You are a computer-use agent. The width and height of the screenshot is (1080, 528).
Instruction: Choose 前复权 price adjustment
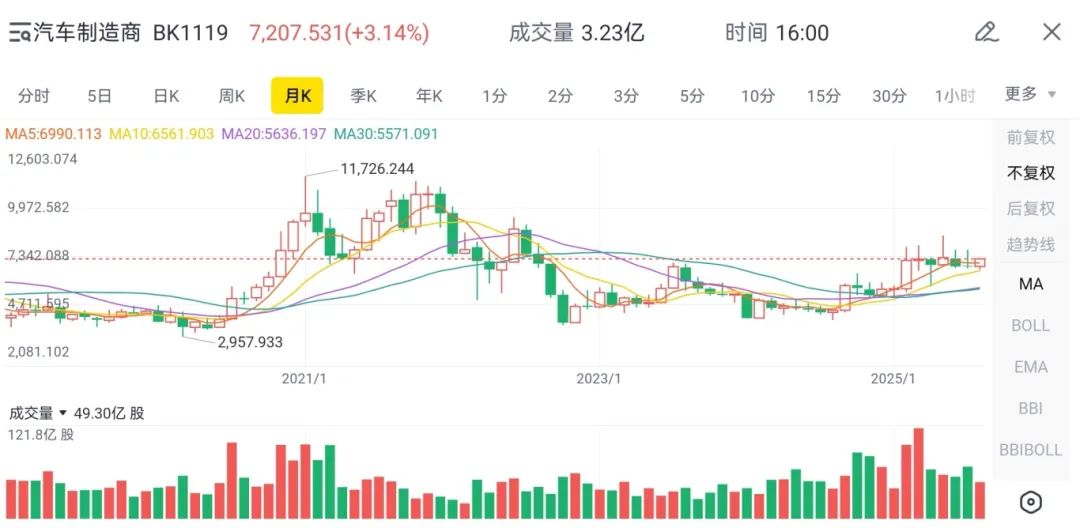click(x=1030, y=138)
